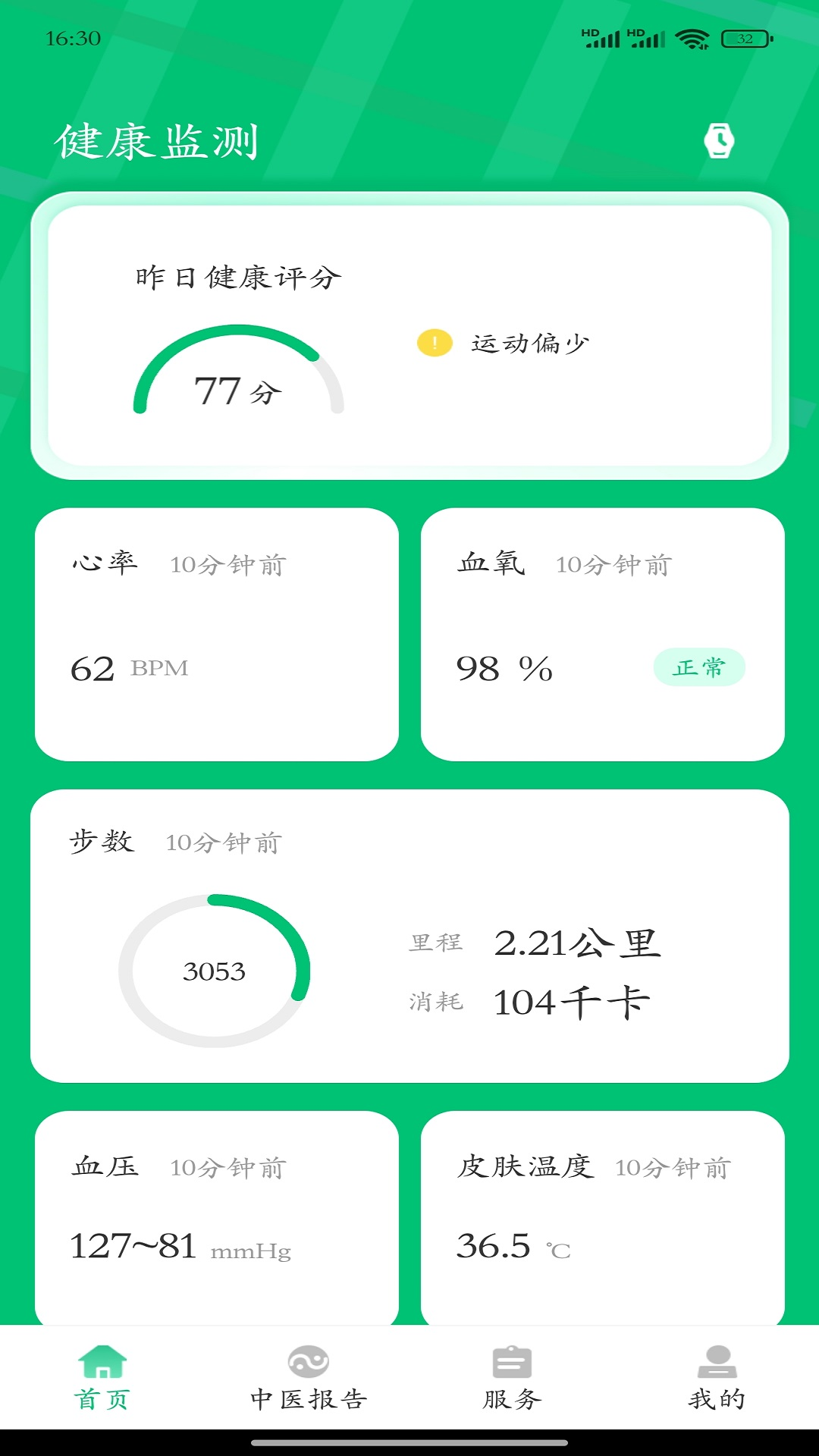The height and width of the screenshot is (1456, 819).
Task: Open the smartwatch device icon
Action: [719, 141]
